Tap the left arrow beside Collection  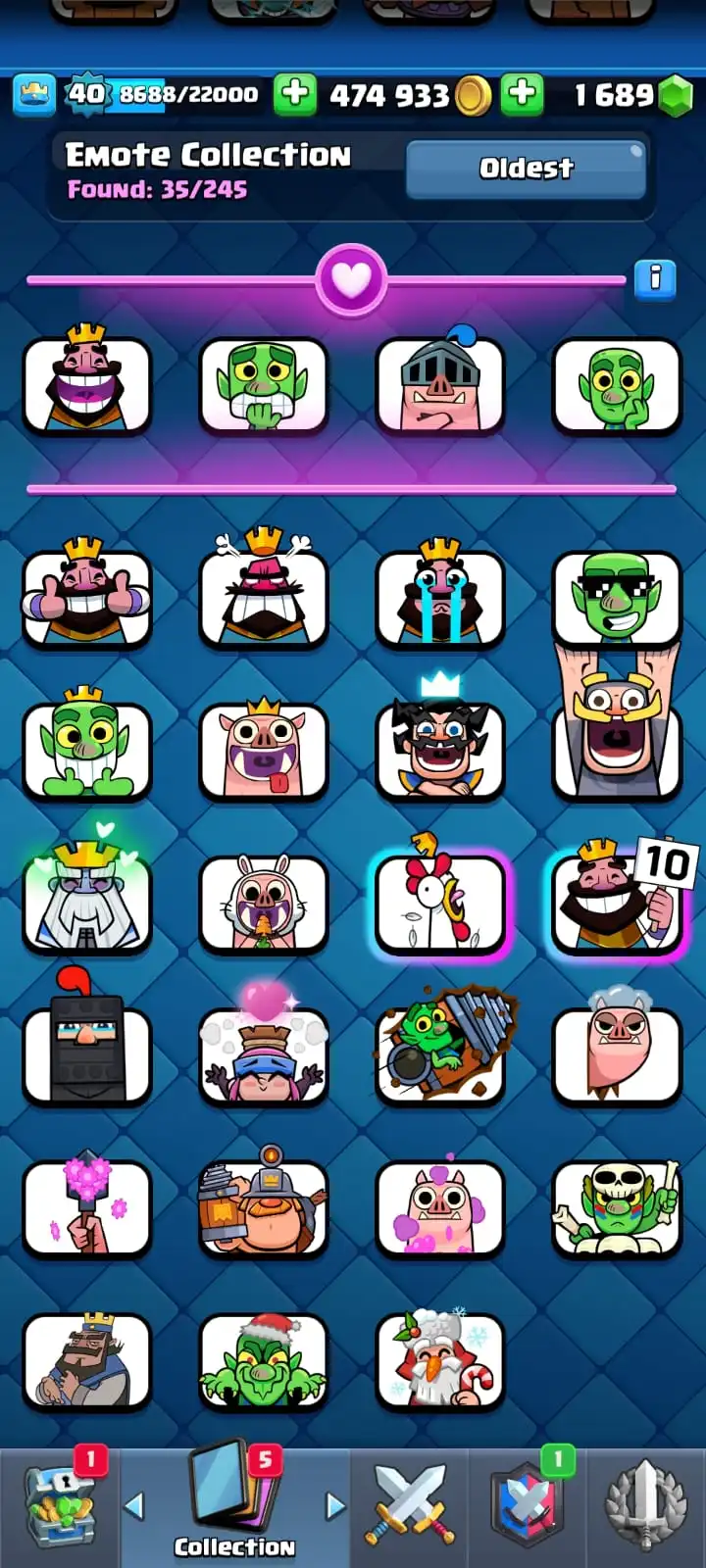[x=135, y=1505]
